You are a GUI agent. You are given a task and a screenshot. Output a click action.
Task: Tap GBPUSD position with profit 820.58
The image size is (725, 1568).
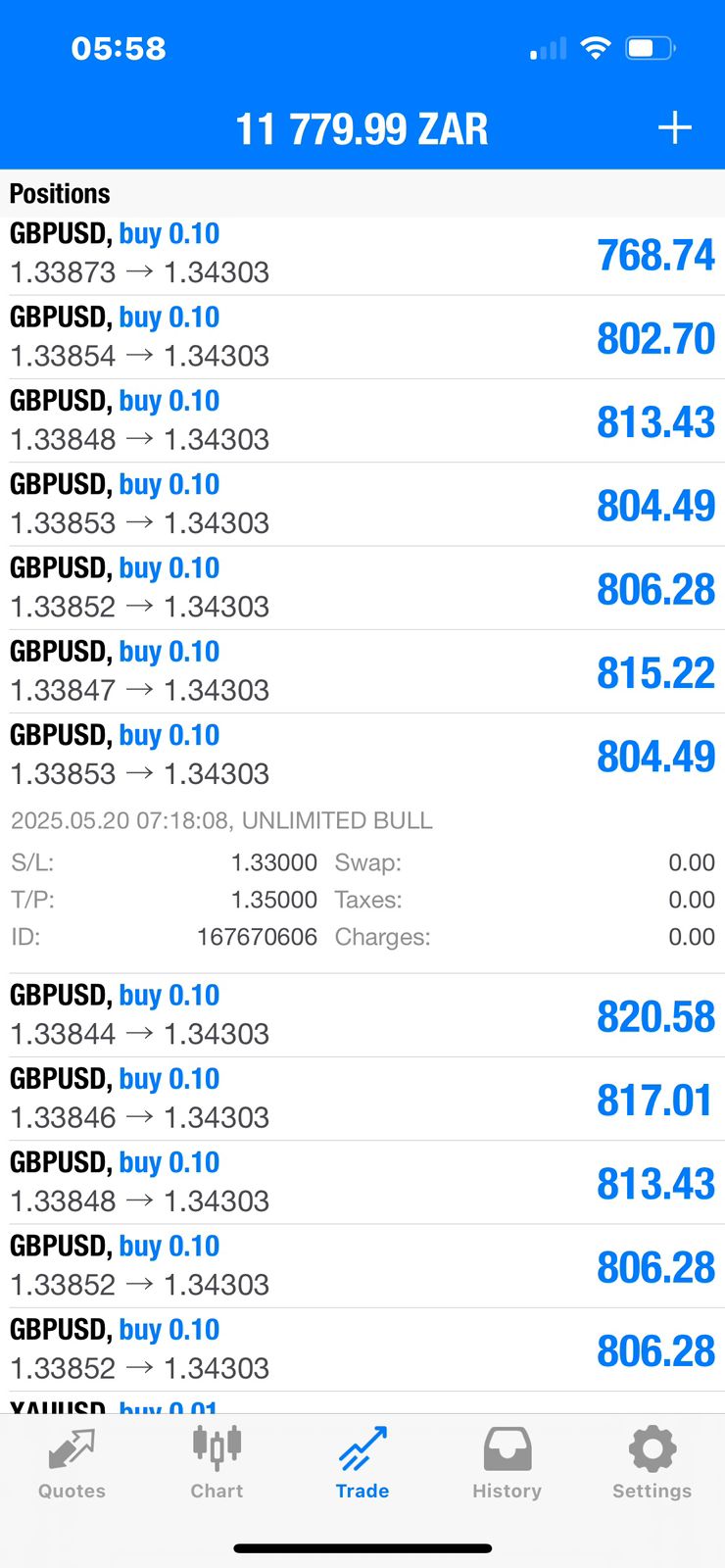pyautogui.click(x=362, y=1015)
